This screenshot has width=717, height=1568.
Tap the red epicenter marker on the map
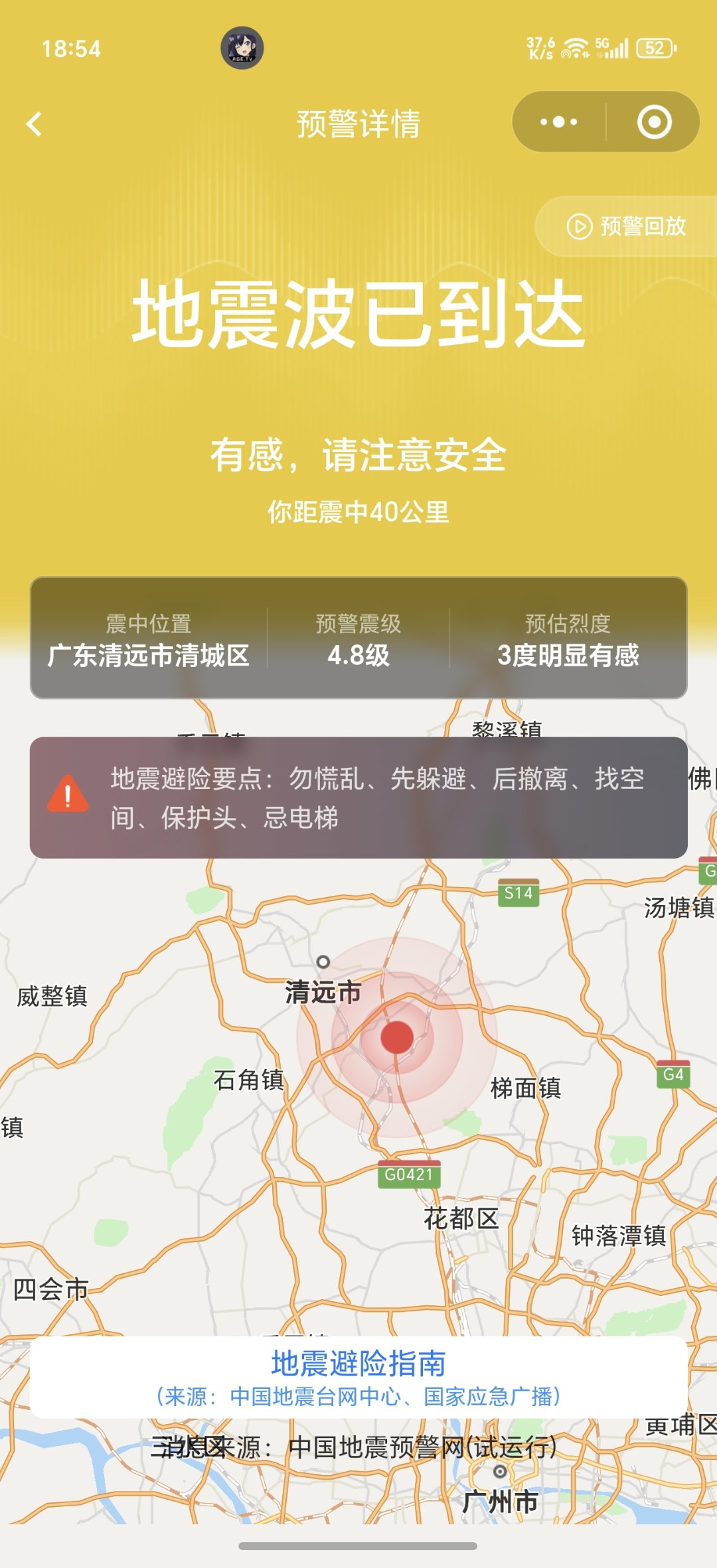(397, 1037)
